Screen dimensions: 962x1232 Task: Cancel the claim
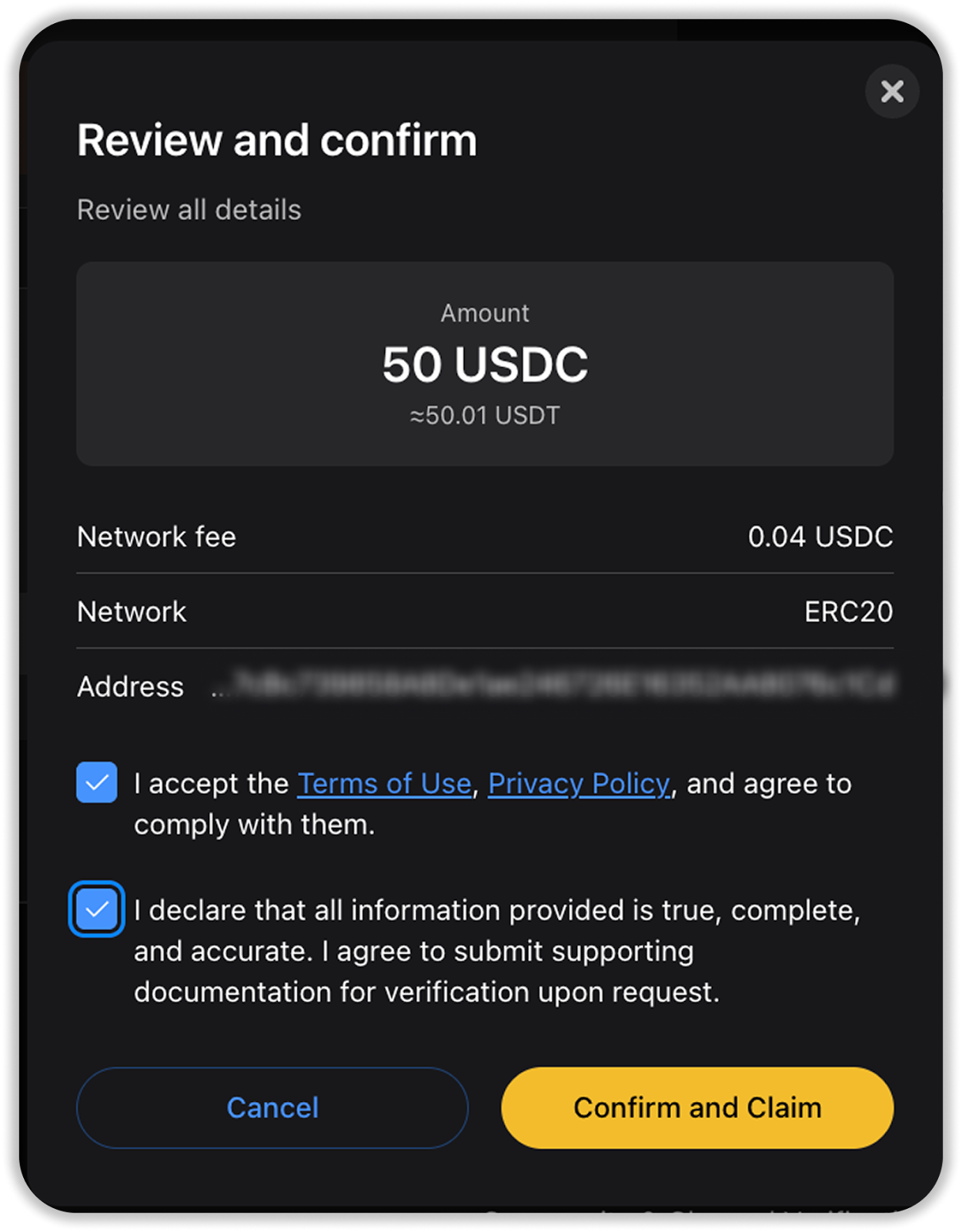tap(272, 1107)
